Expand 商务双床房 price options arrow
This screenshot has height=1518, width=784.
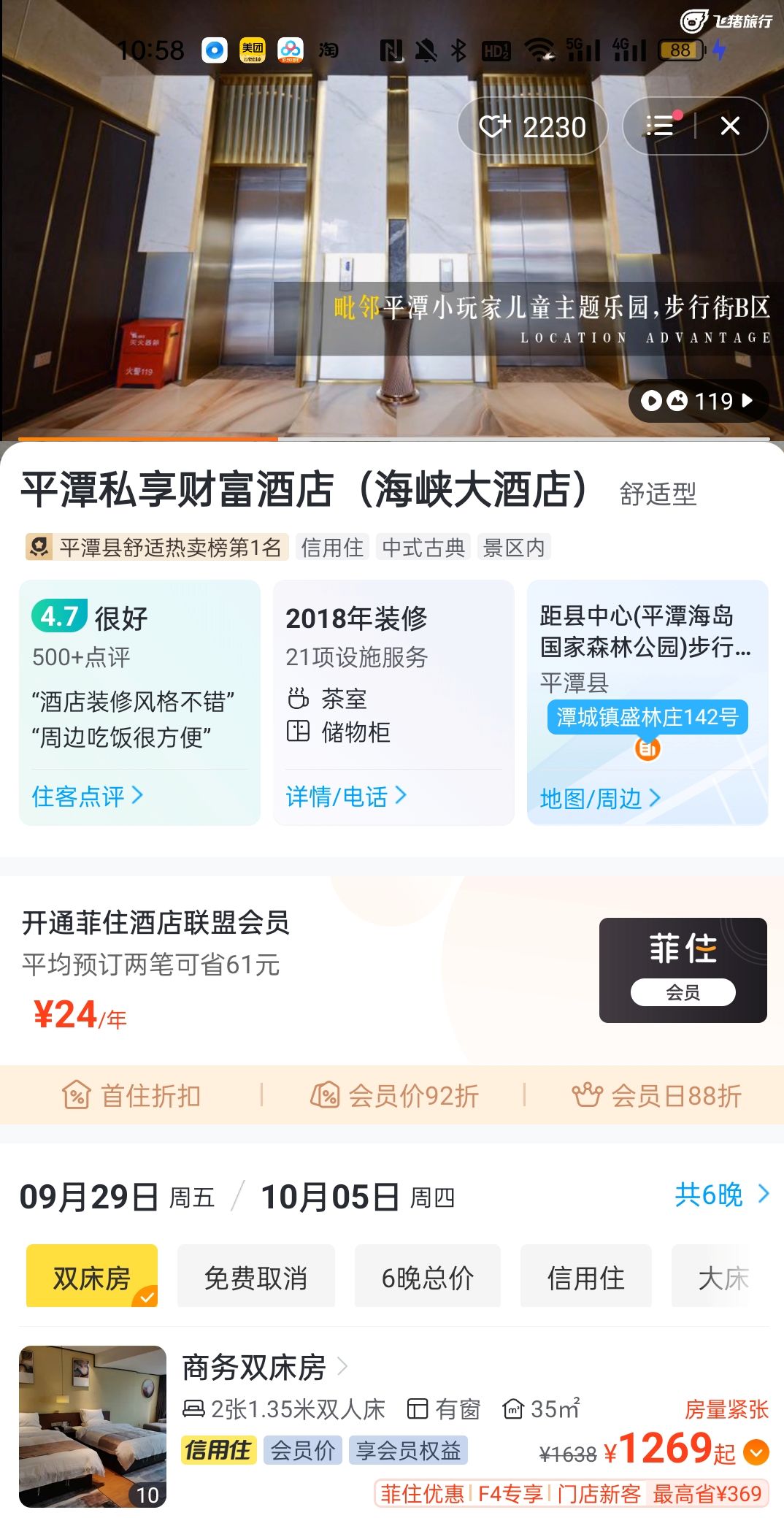(x=756, y=1452)
